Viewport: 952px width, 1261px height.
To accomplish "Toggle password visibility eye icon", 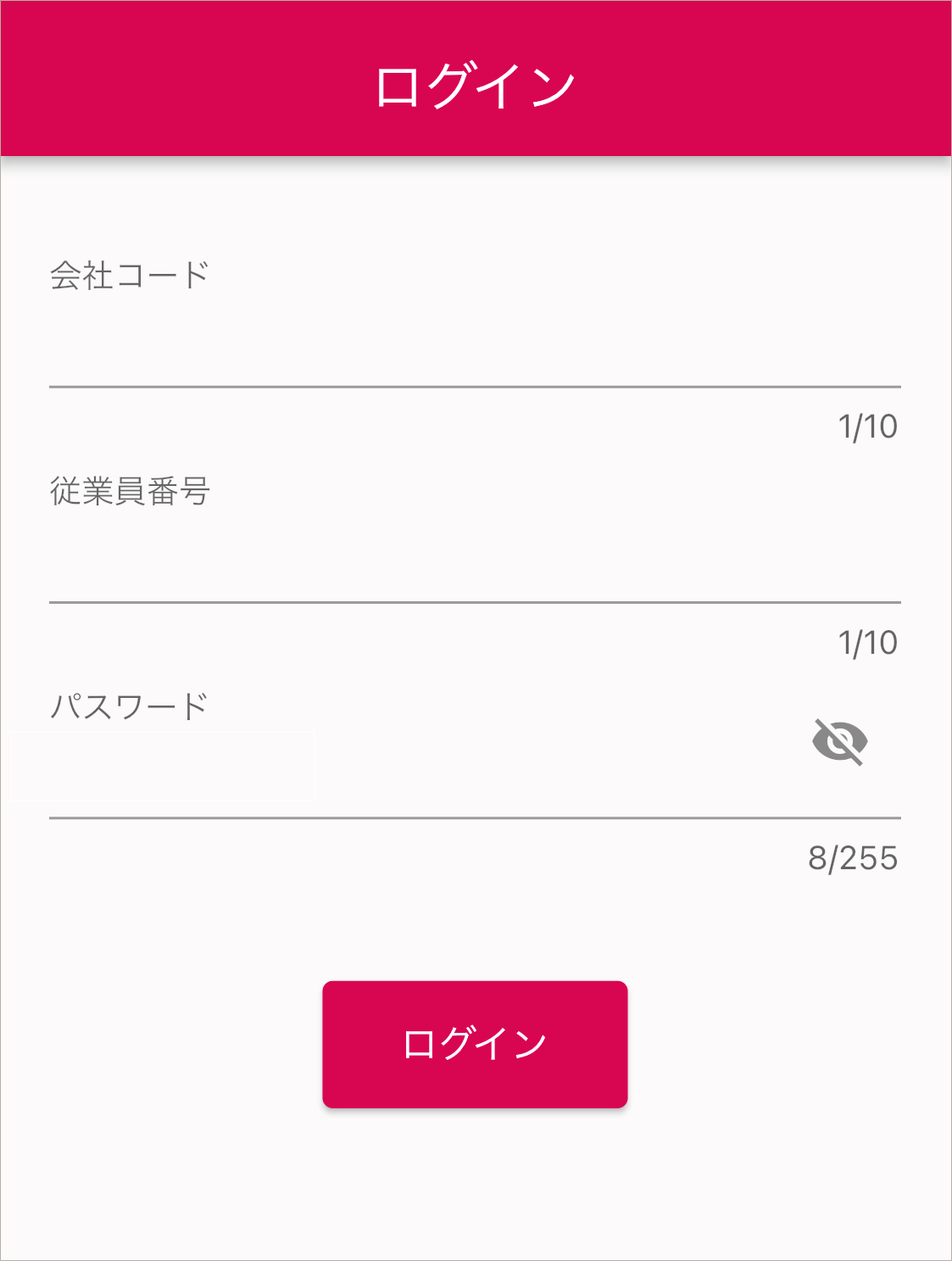I will (x=839, y=742).
